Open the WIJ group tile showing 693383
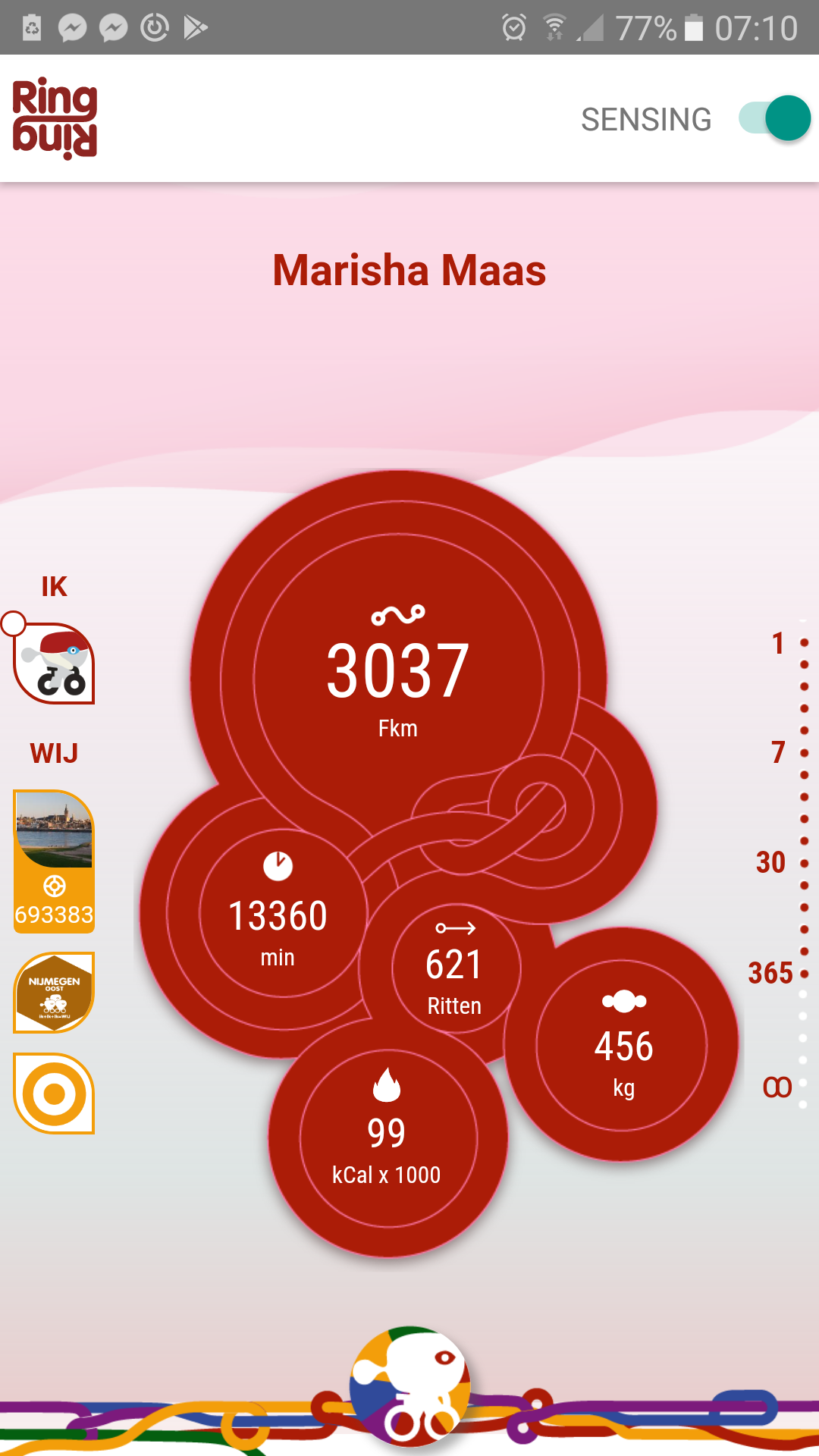 [54, 861]
